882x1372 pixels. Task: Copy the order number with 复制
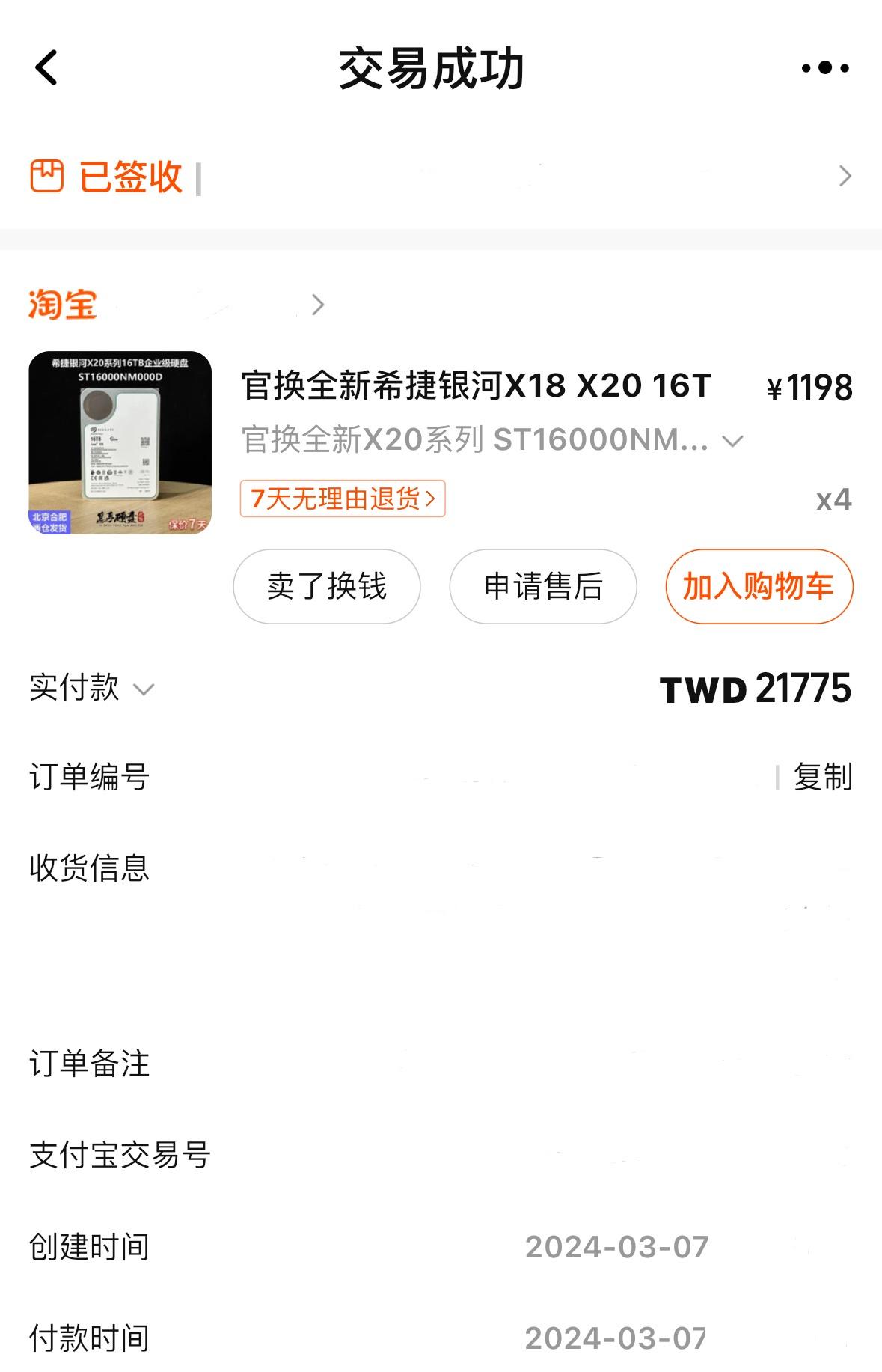822,777
